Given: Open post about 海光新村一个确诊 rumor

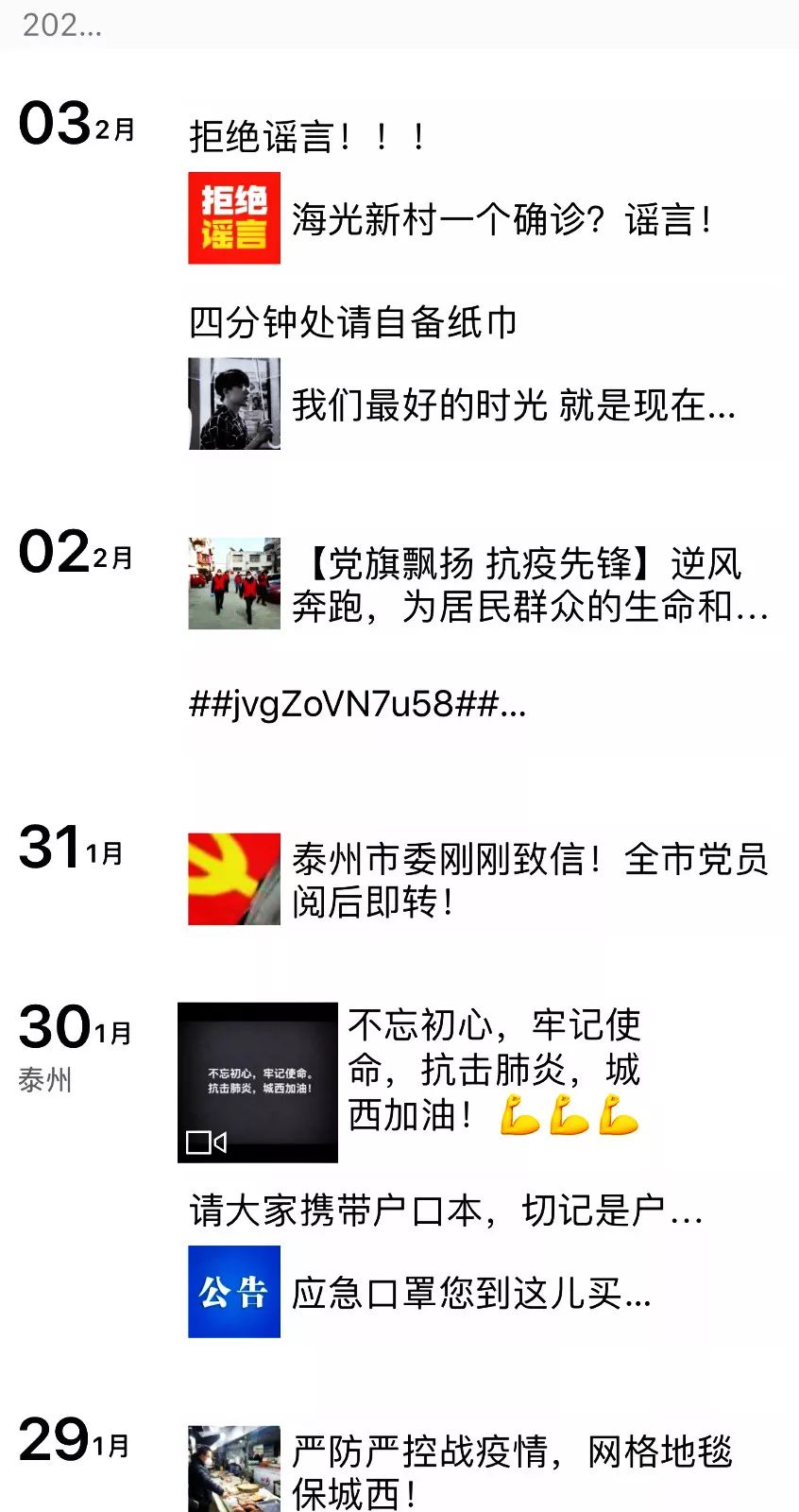Looking at the screenshot, I should click(x=501, y=219).
